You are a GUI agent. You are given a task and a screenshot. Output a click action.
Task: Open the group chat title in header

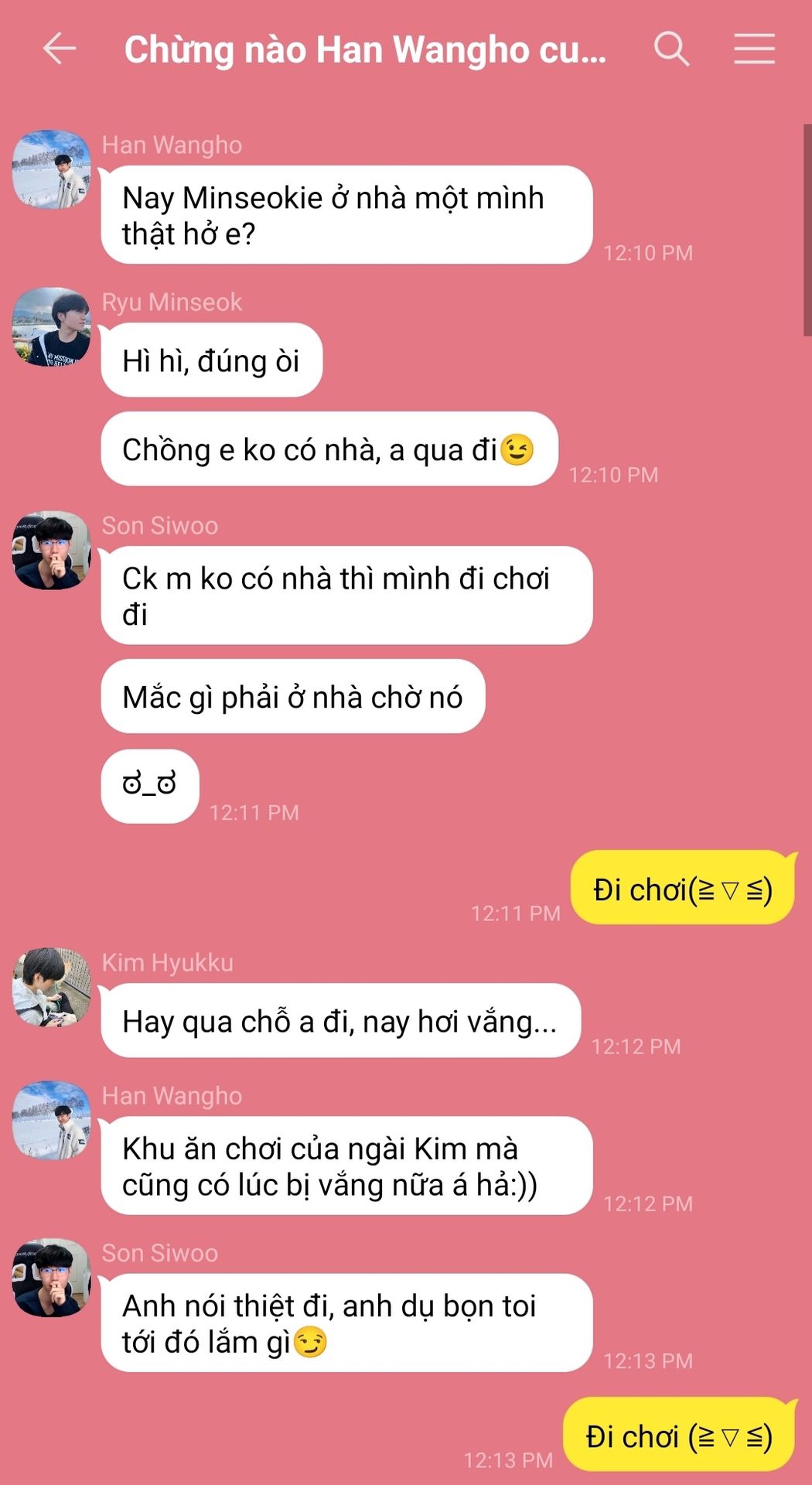pyautogui.click(x=365, y=49)
